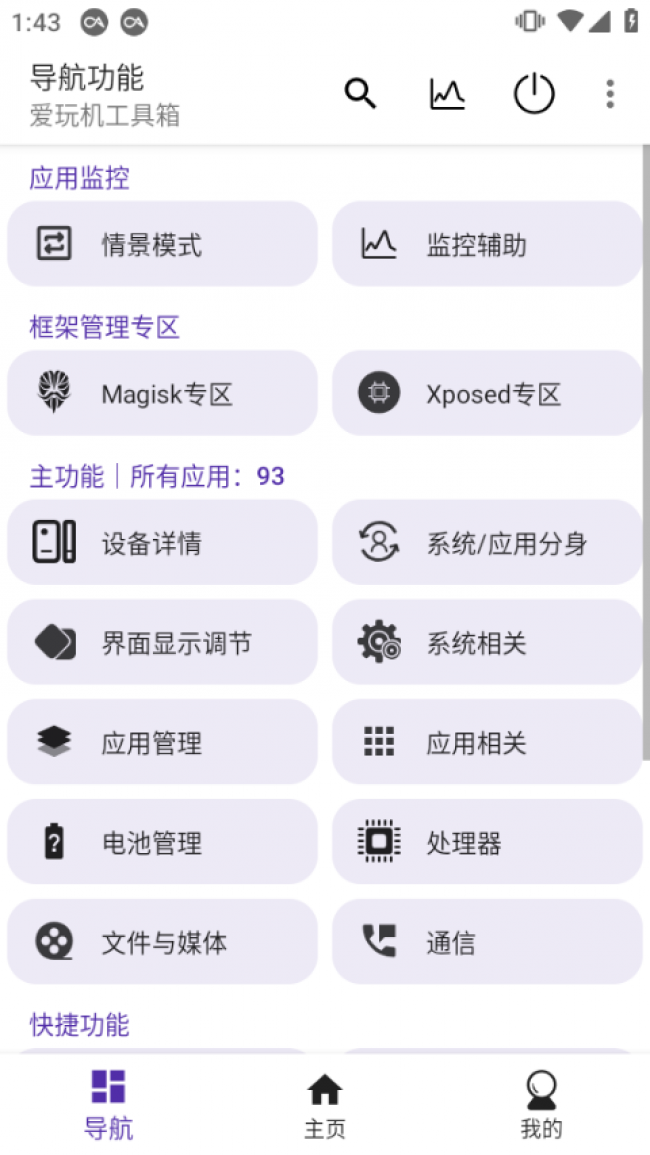Open 文件与媒体
The height and width of the screenshot is (1155, 650).
(x=163, y=941)
